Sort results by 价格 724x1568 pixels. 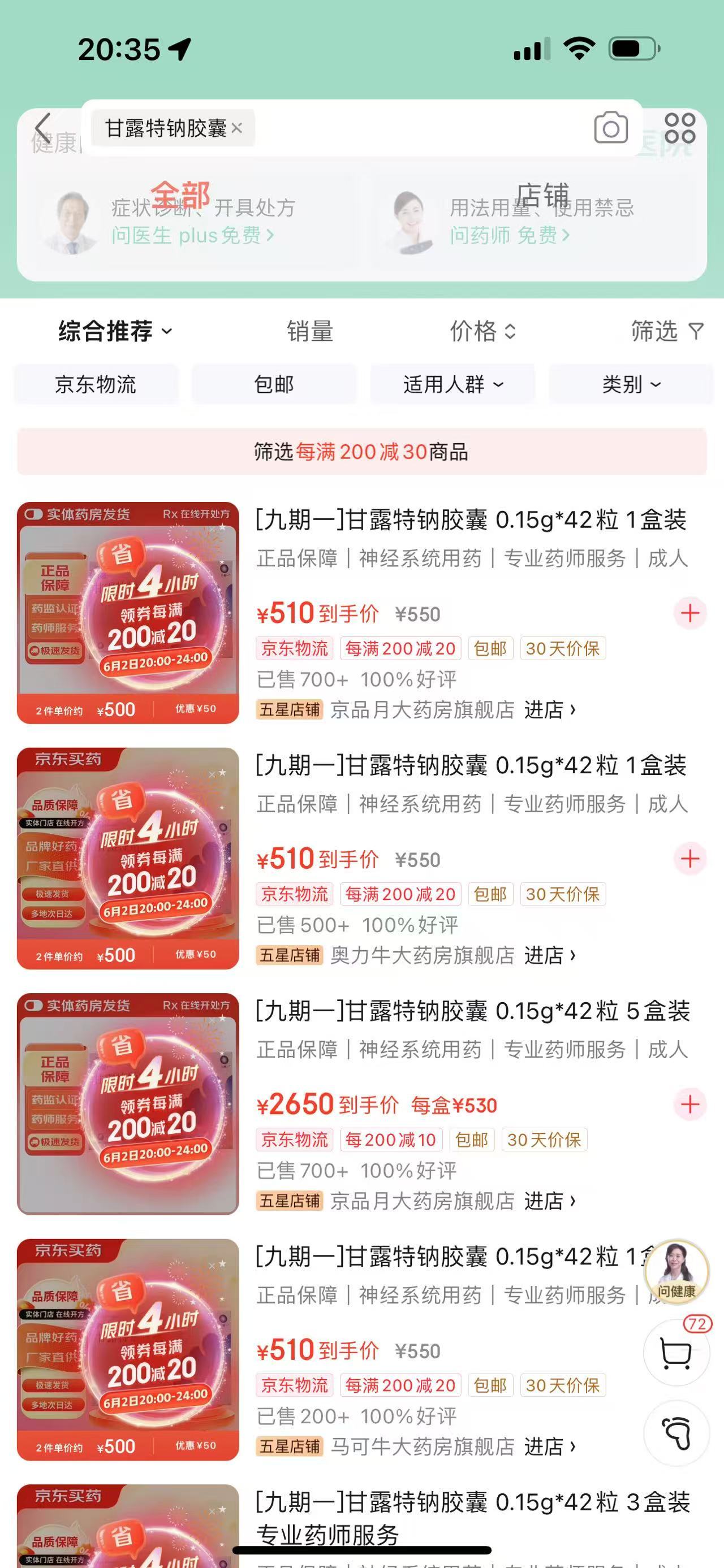pyautogui.click(x=482, y=331)
